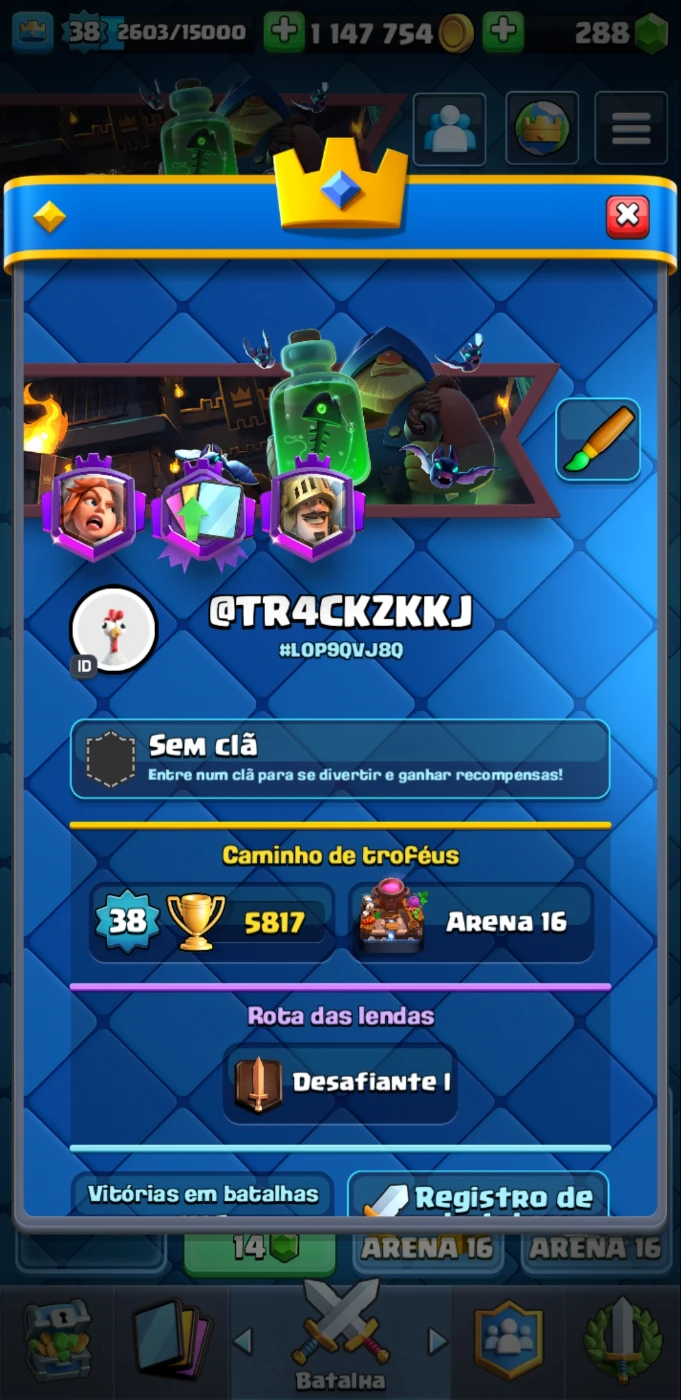
Task: Go to the clan social tab
Action: click(508, 1342)
